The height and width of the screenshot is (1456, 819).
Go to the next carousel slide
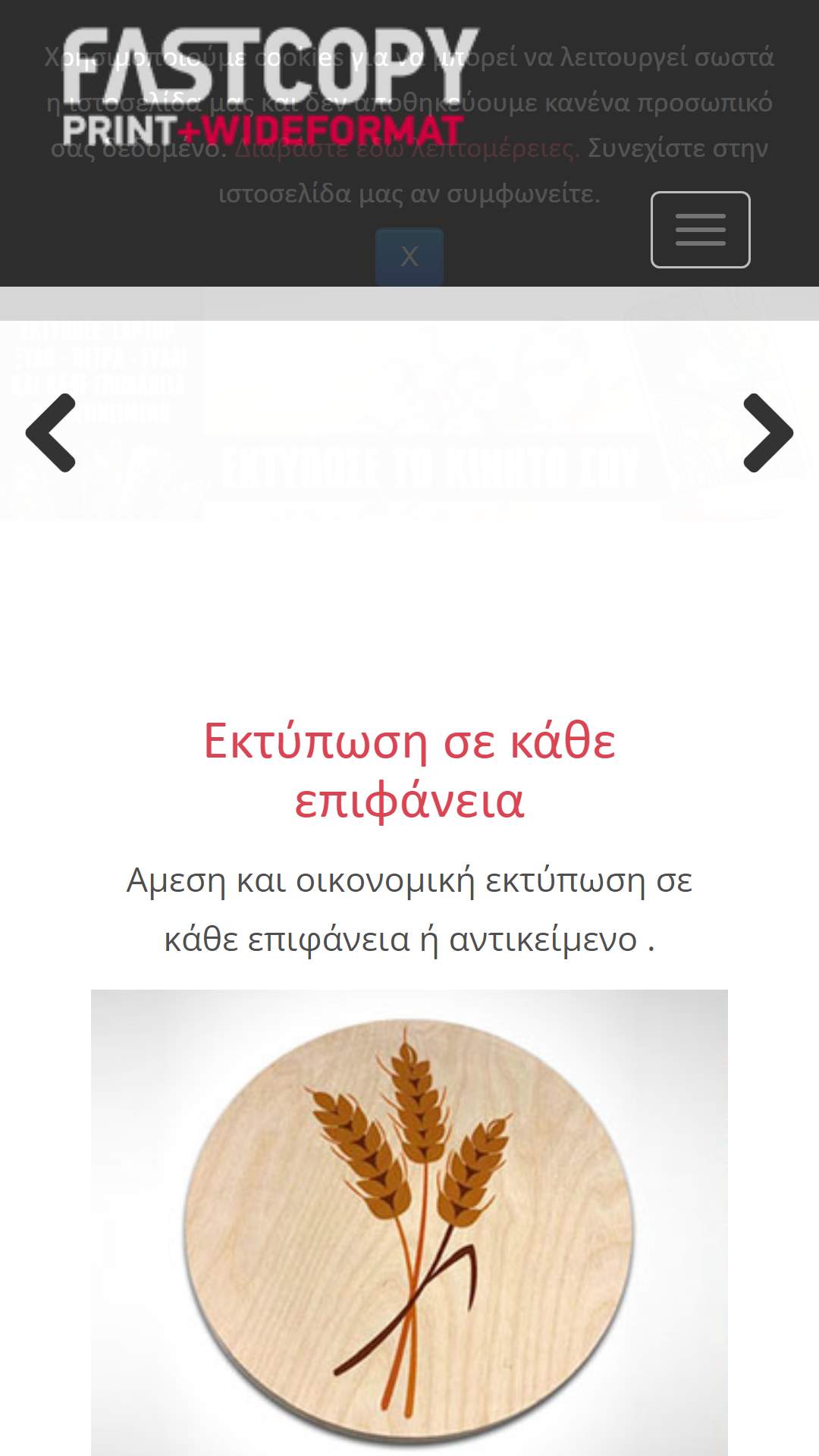pyautogui.click(x=767, y=432)
